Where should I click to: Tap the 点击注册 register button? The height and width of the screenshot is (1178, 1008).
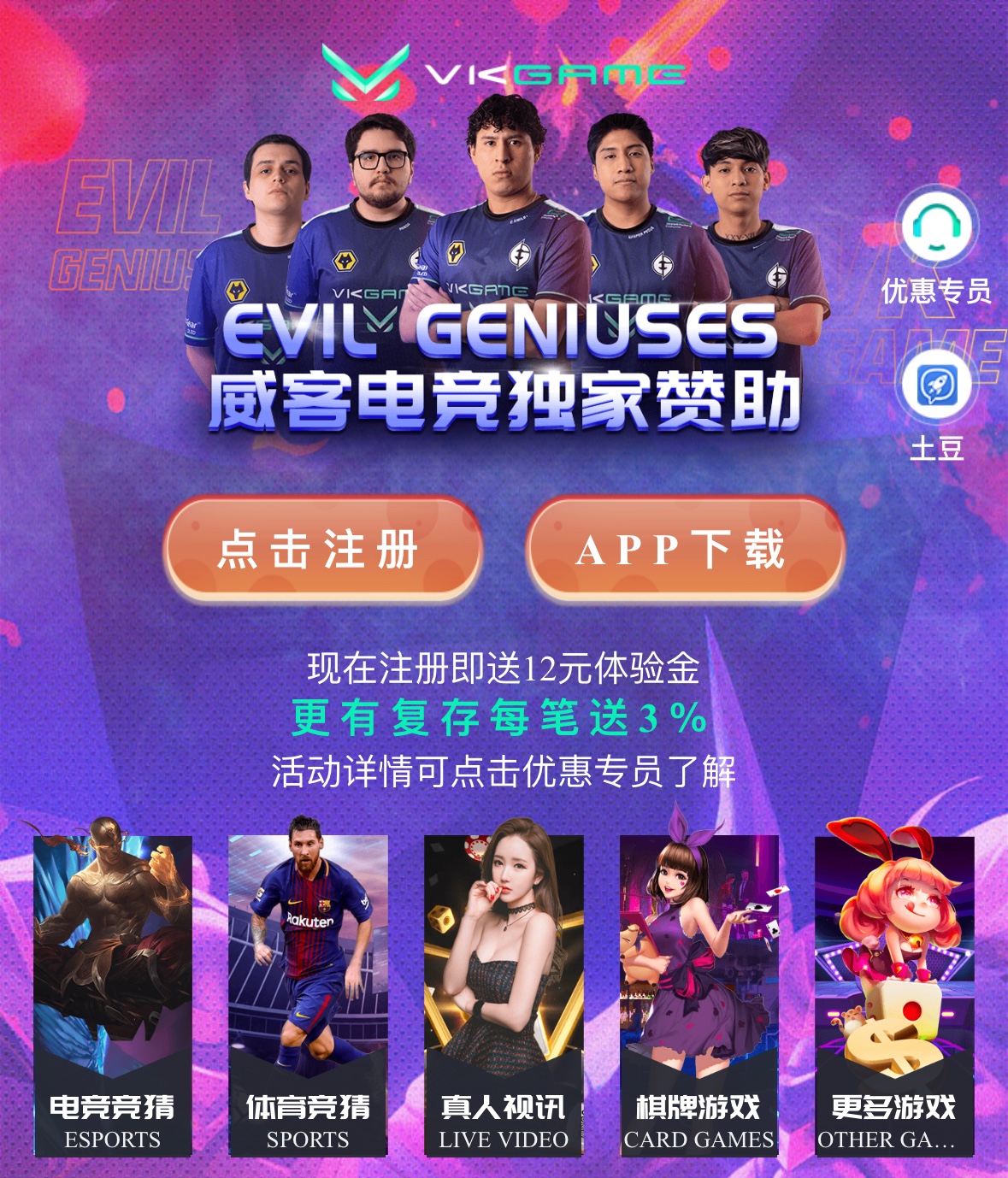(322, 549)
